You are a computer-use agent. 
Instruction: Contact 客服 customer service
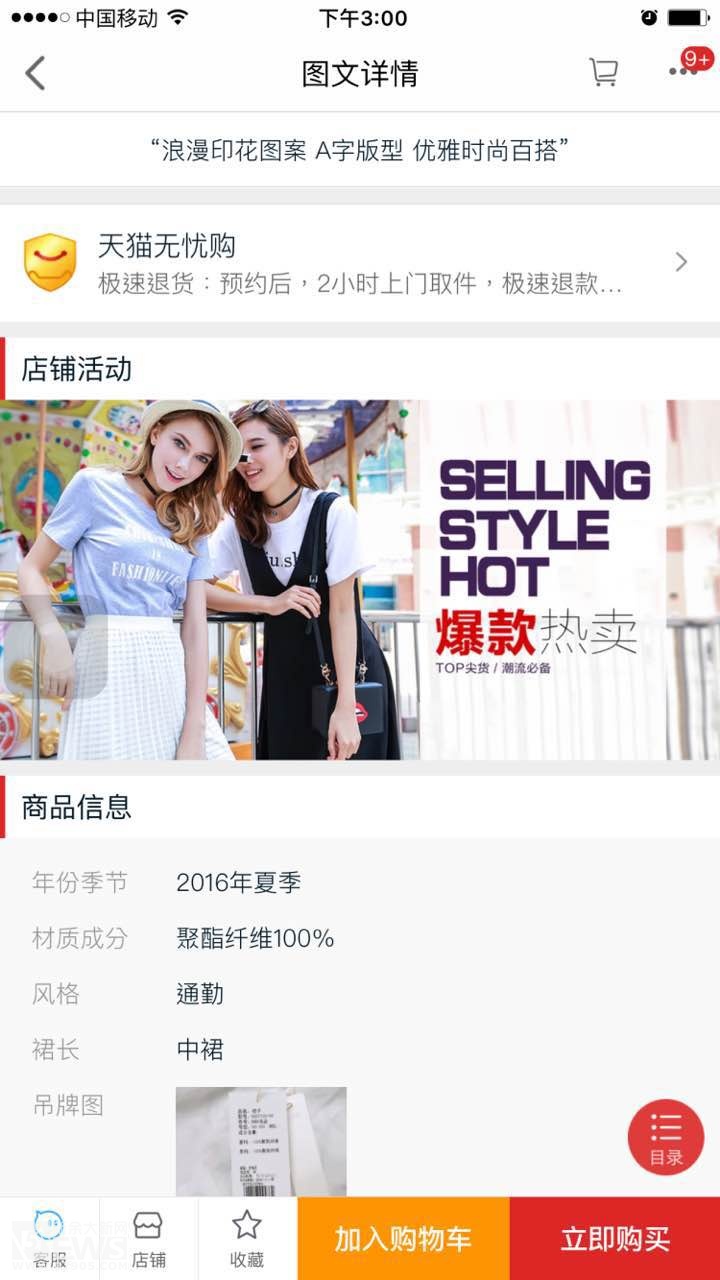click(x=49, y=1238)
